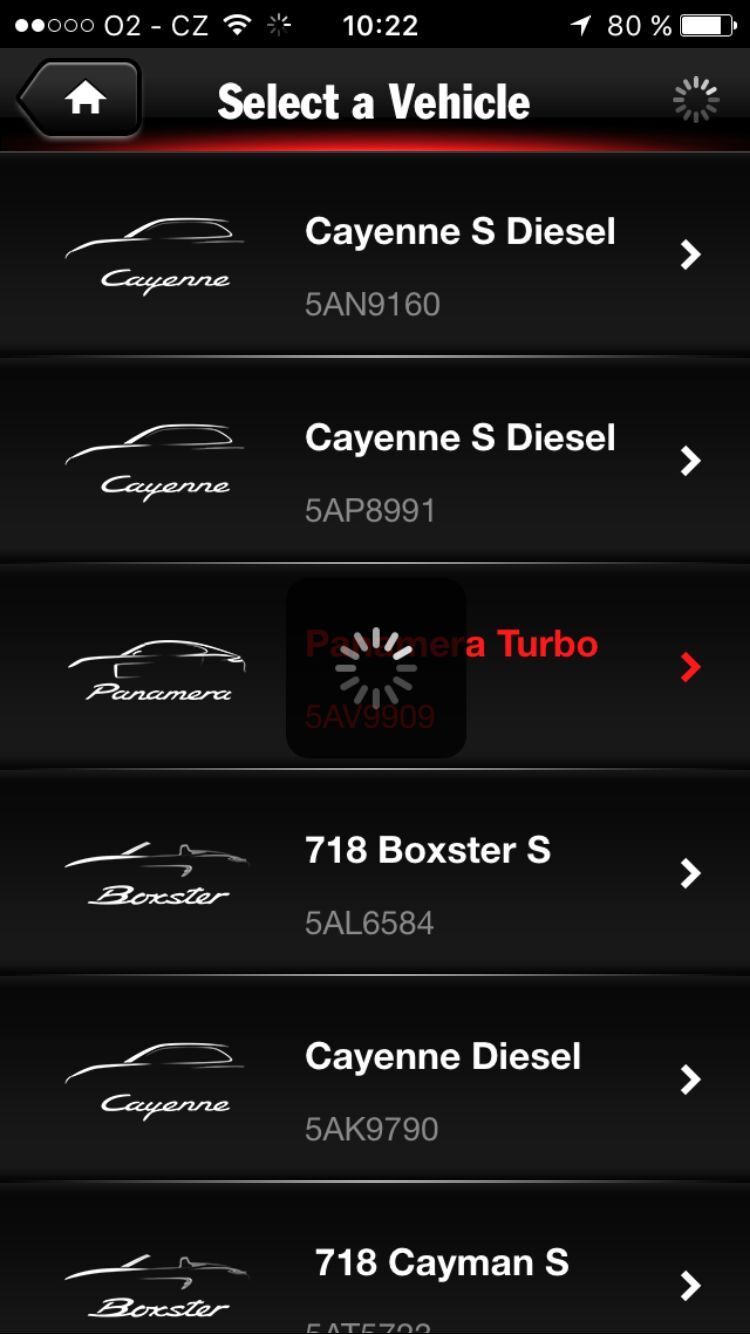This screenshot has width=750, height=1334.
Task: Select the Boxster silhouette near 718 Cayman S
Action: (x=155, y=1286)
